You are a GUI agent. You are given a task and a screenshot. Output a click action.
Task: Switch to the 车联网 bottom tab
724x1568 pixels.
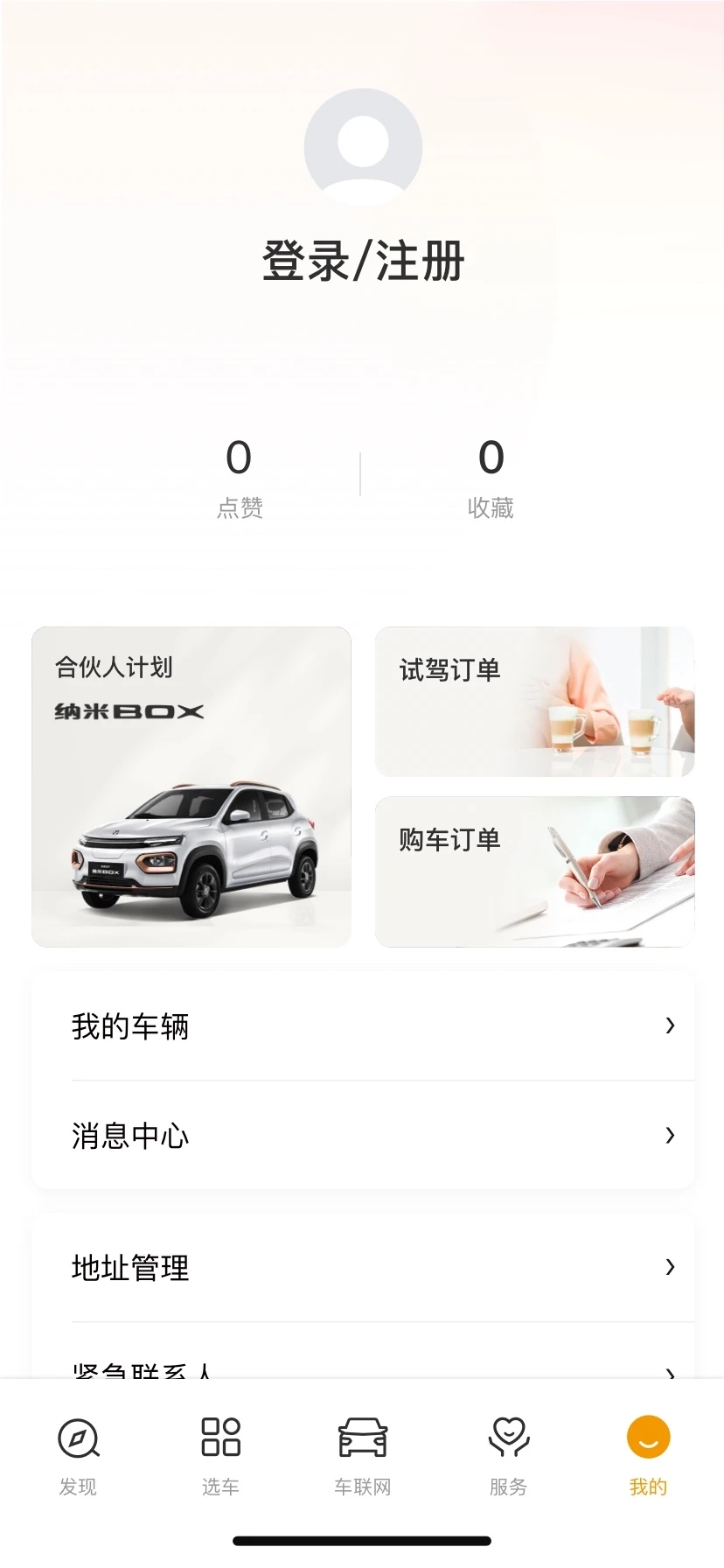point(363,1452)
